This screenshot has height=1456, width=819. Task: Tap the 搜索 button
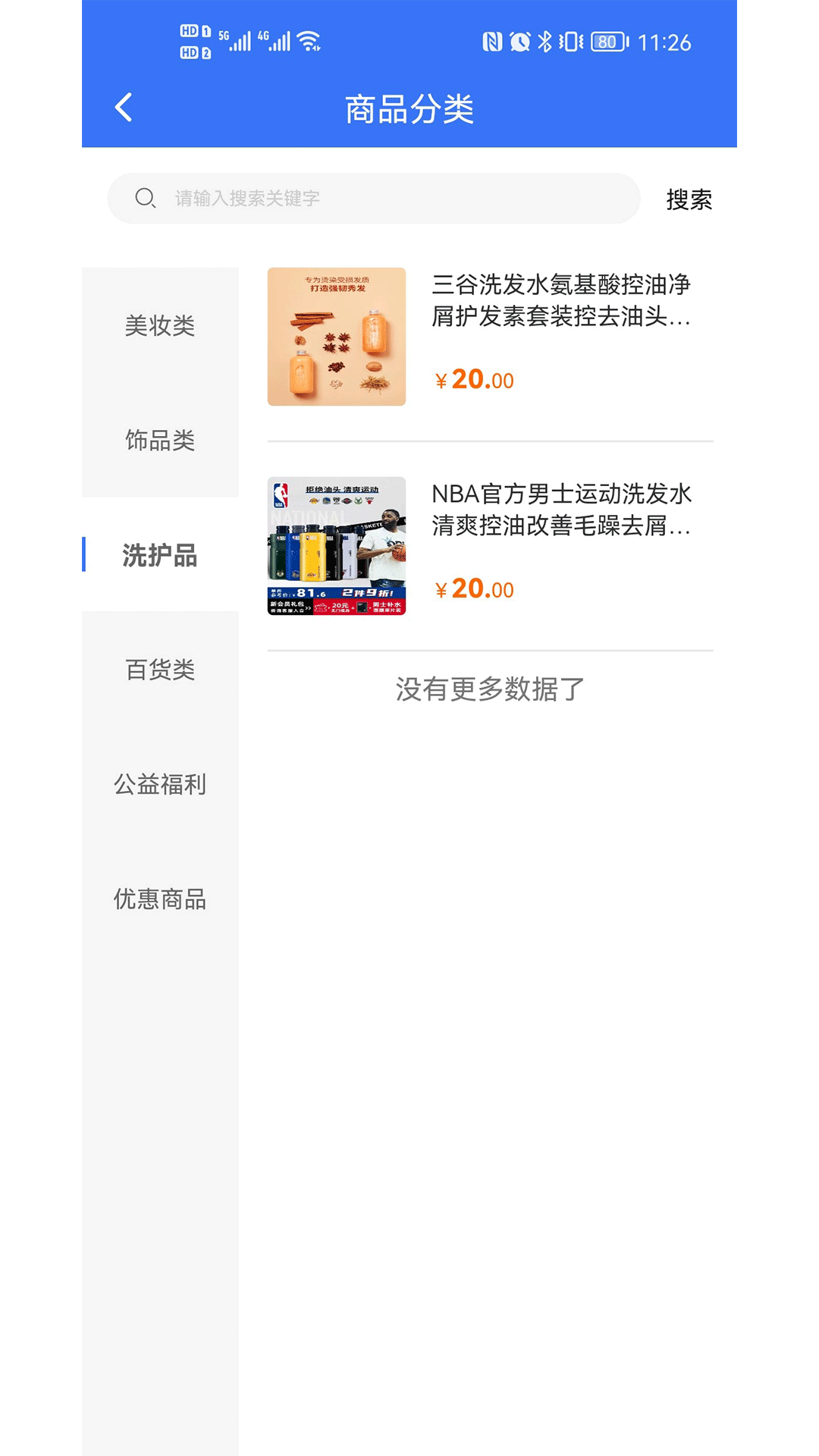coord(689,199)
